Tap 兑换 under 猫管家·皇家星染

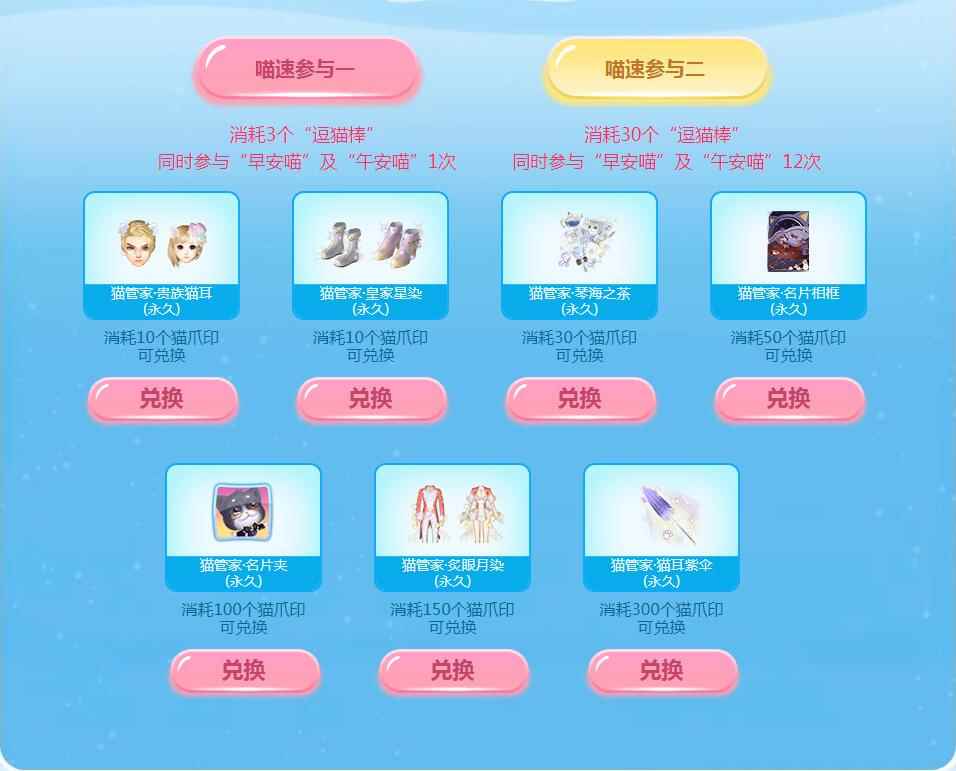(371, 399)
